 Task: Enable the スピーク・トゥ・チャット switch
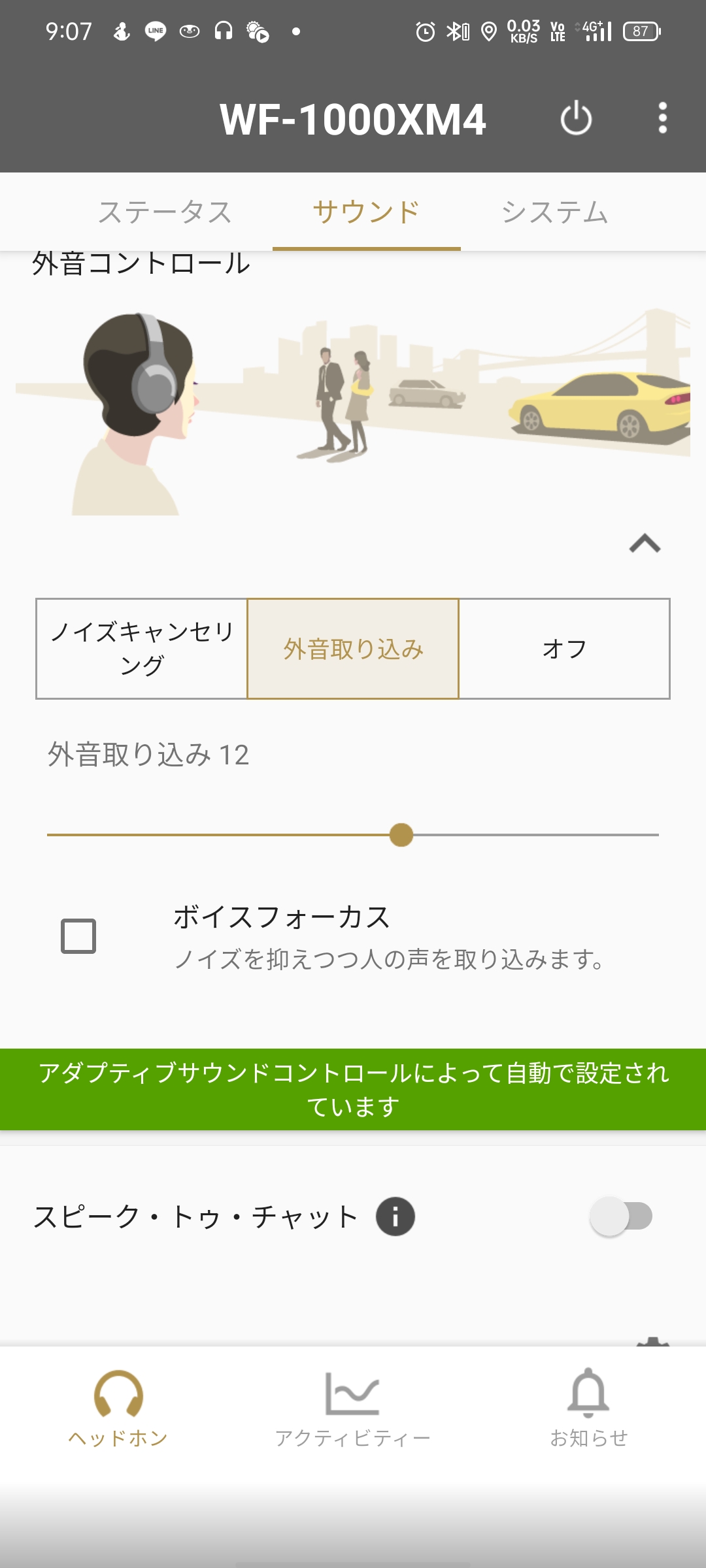(x=621, y=1217)
